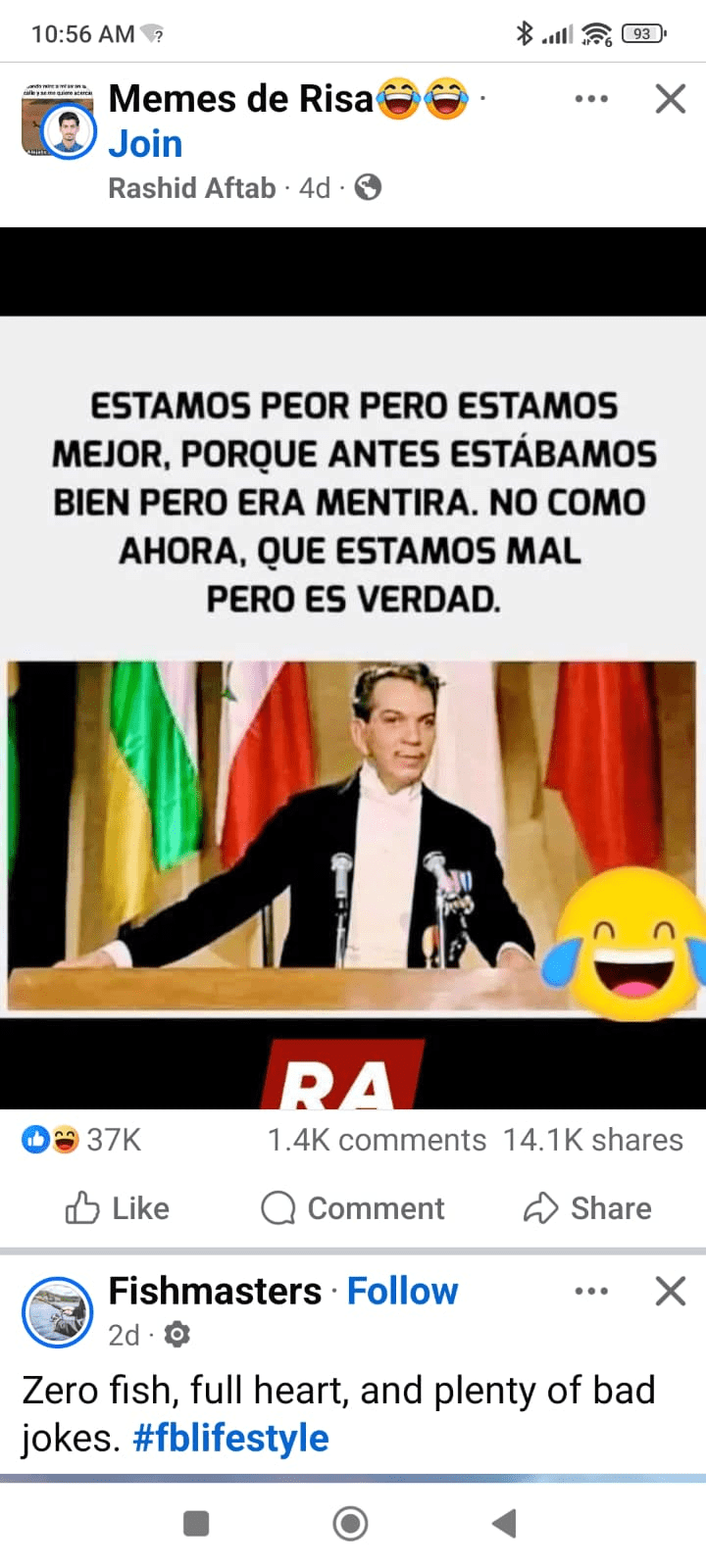Like the Memes de Risa post

pyautogui.click(x=118, y=1208)
